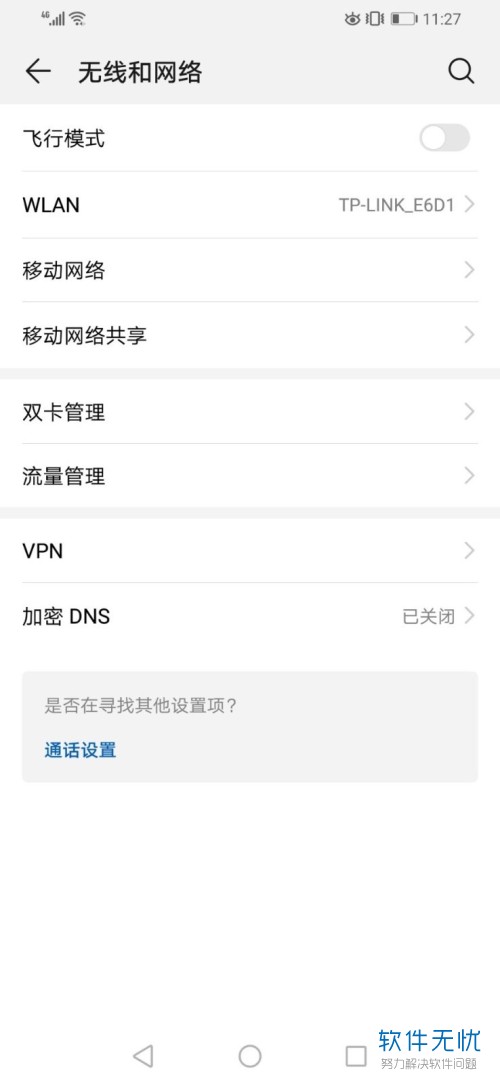Toggle the 飞行模式 switch

(x=445, y=138)
